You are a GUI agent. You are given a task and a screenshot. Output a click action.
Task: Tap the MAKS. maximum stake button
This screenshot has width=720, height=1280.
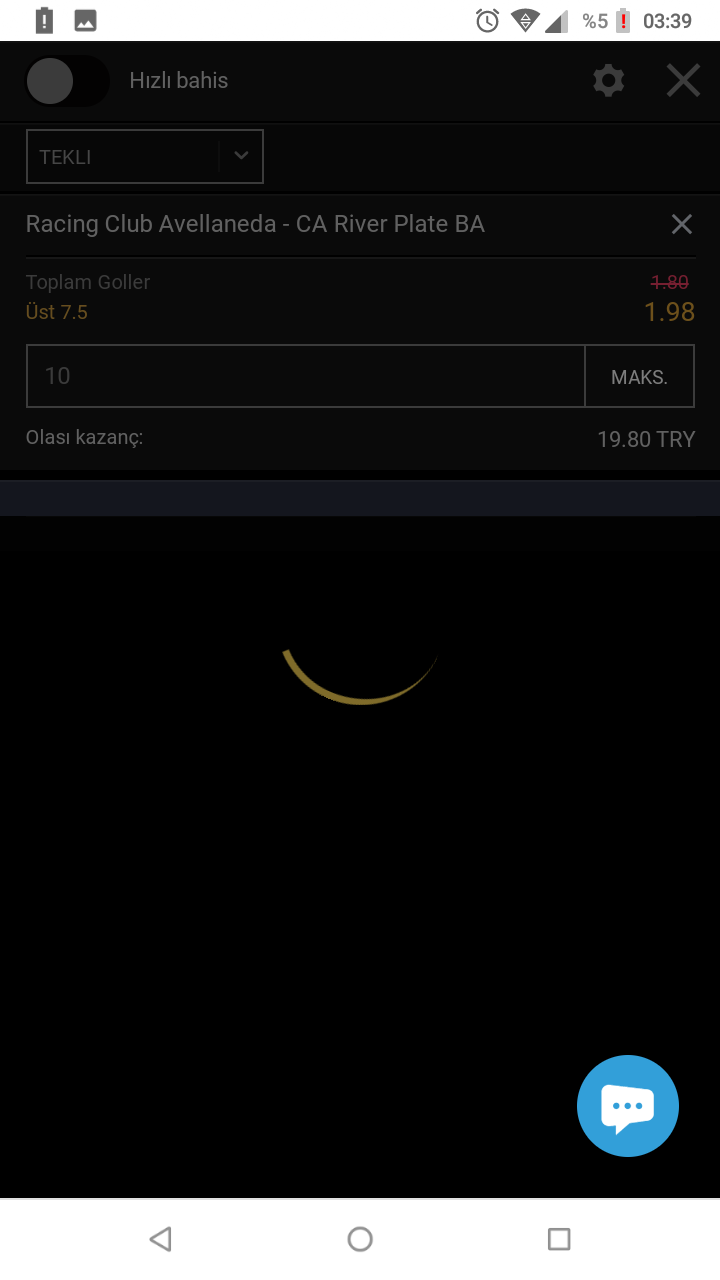point(639,377)
